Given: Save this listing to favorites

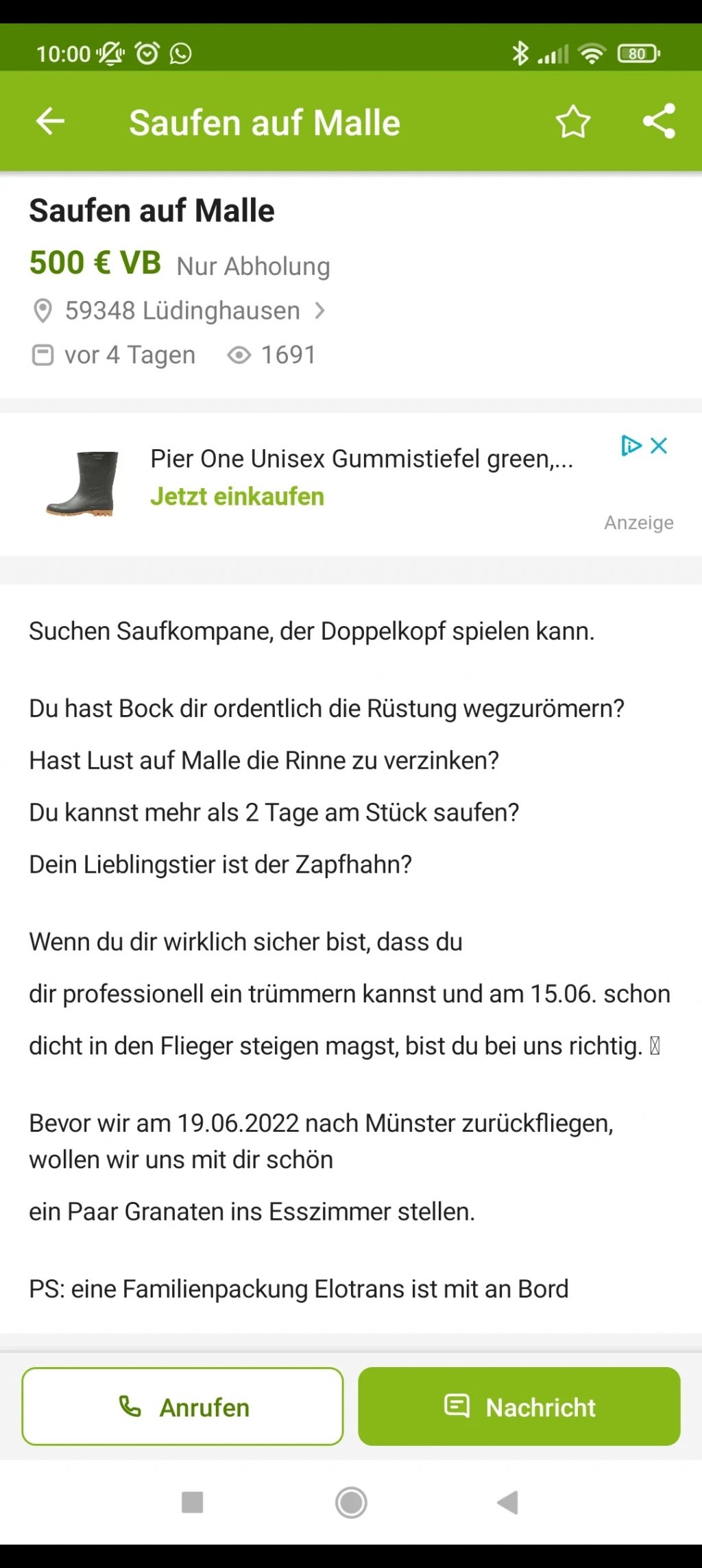Looking at the screenshot, I should pos(572,122).
